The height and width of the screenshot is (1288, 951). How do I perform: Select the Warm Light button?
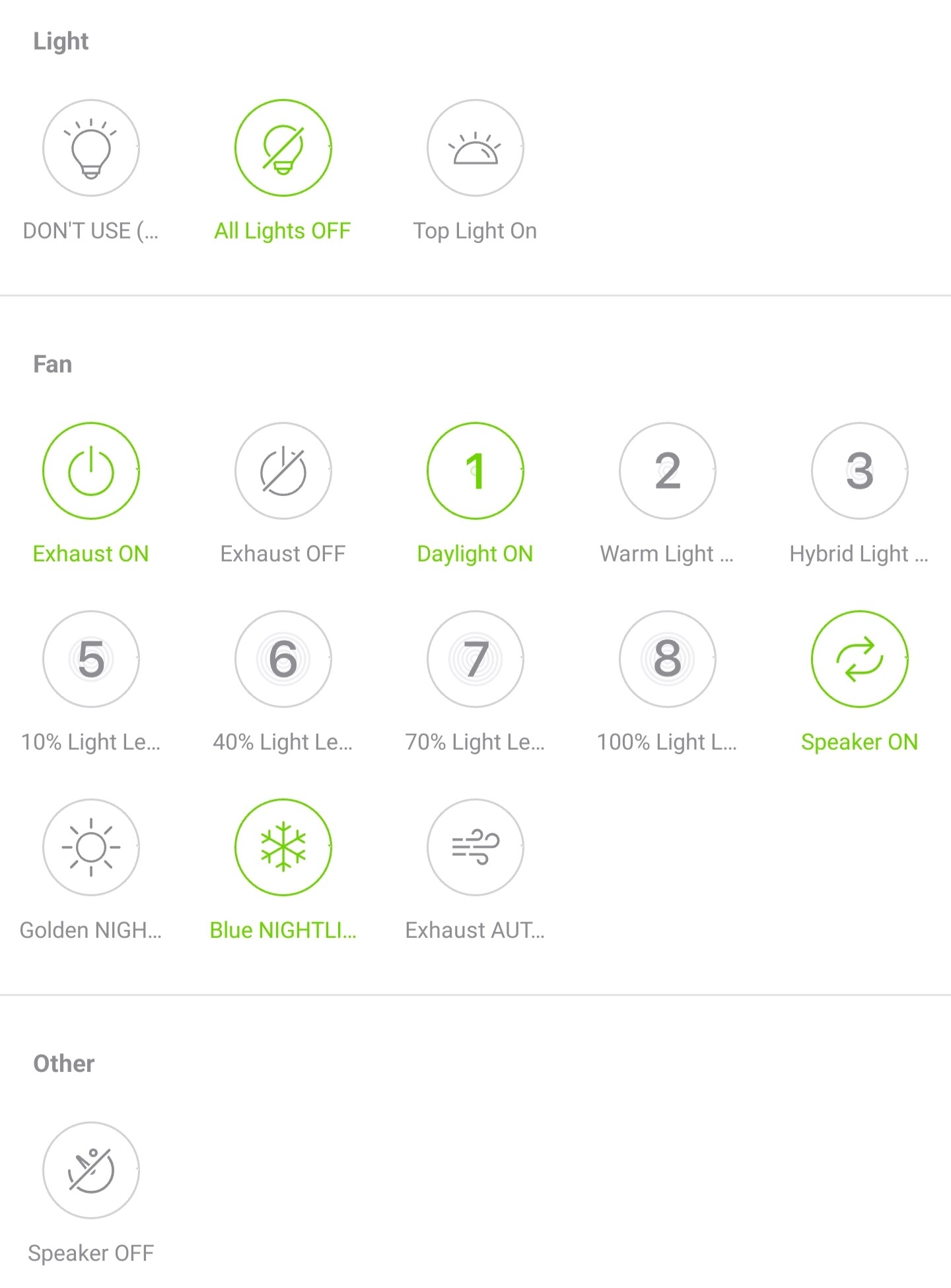point(668,471)
